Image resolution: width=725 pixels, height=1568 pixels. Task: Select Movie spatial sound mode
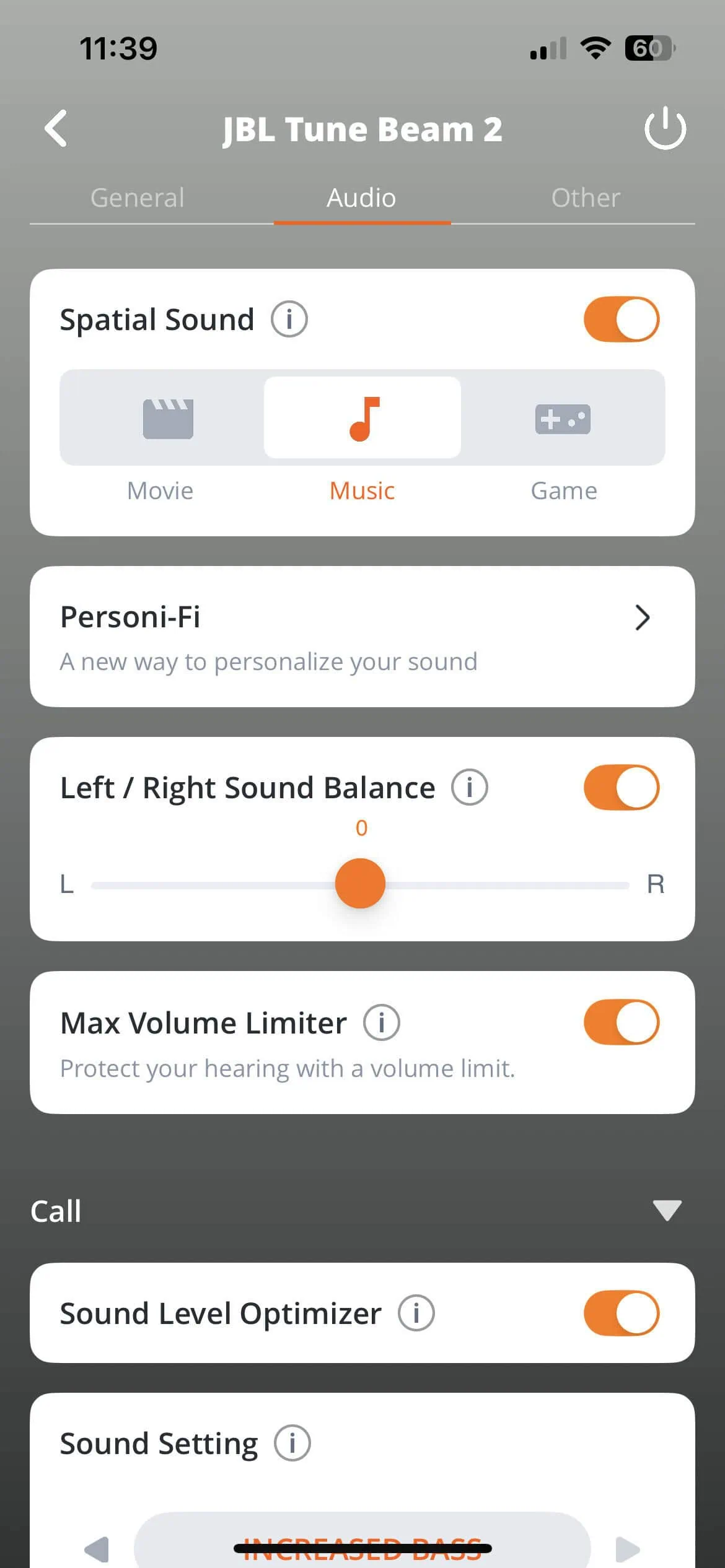pos(168,419)
